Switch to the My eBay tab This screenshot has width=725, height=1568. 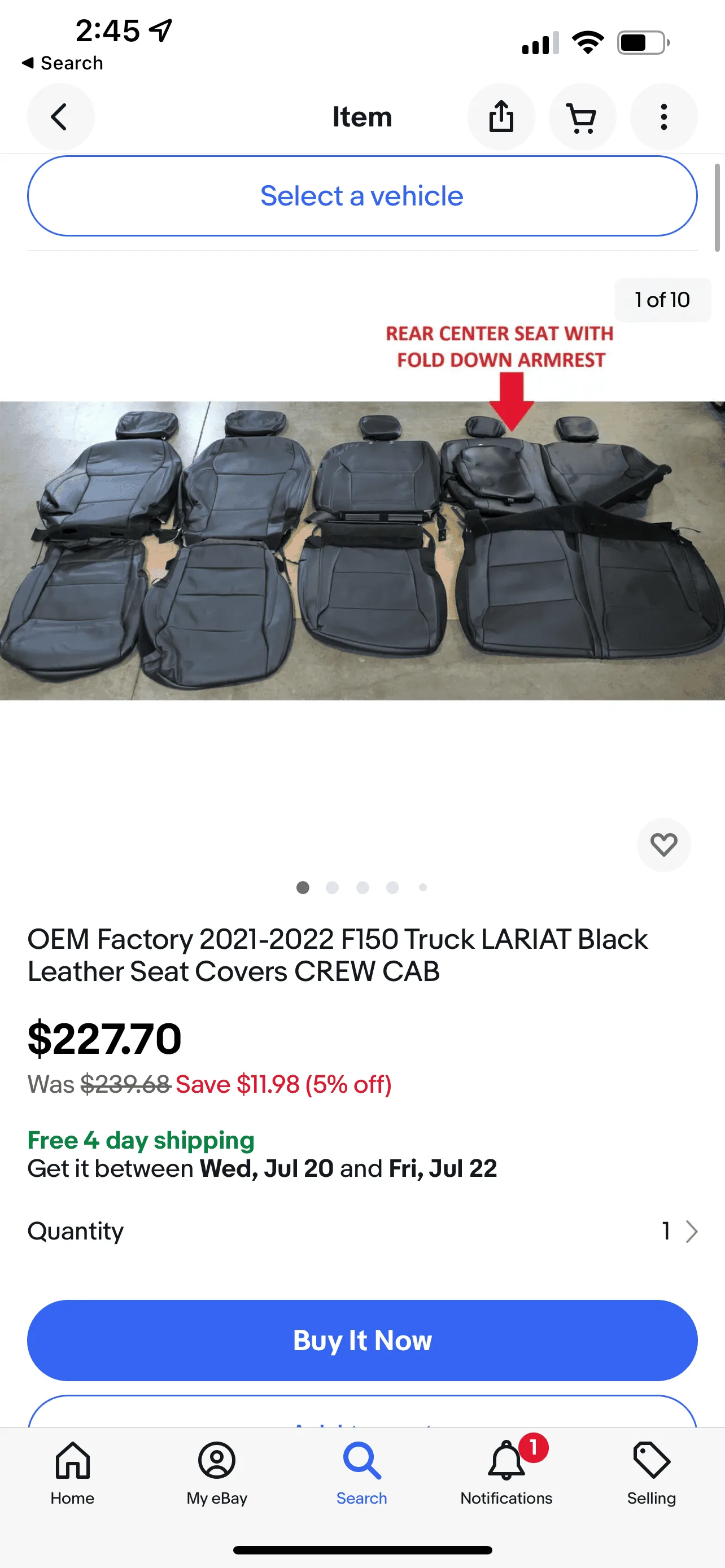[x=217, y=1472]
